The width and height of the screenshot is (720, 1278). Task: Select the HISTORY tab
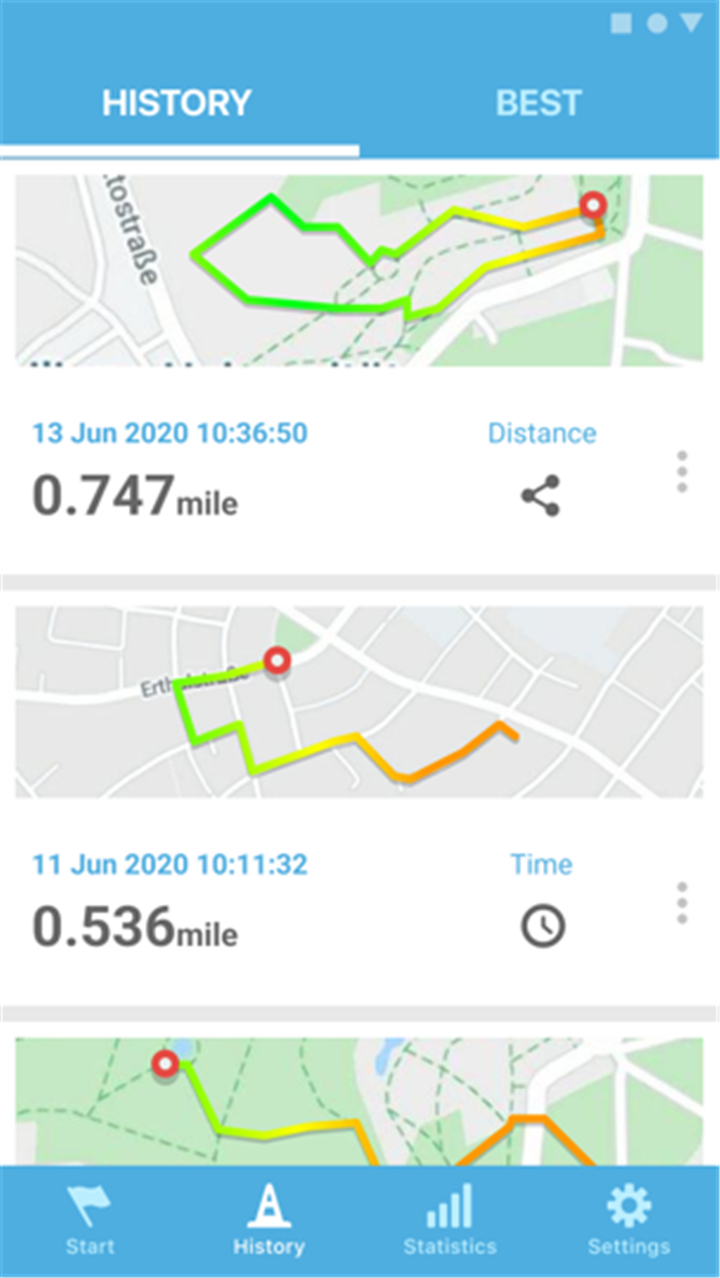(x=177, y=103)
